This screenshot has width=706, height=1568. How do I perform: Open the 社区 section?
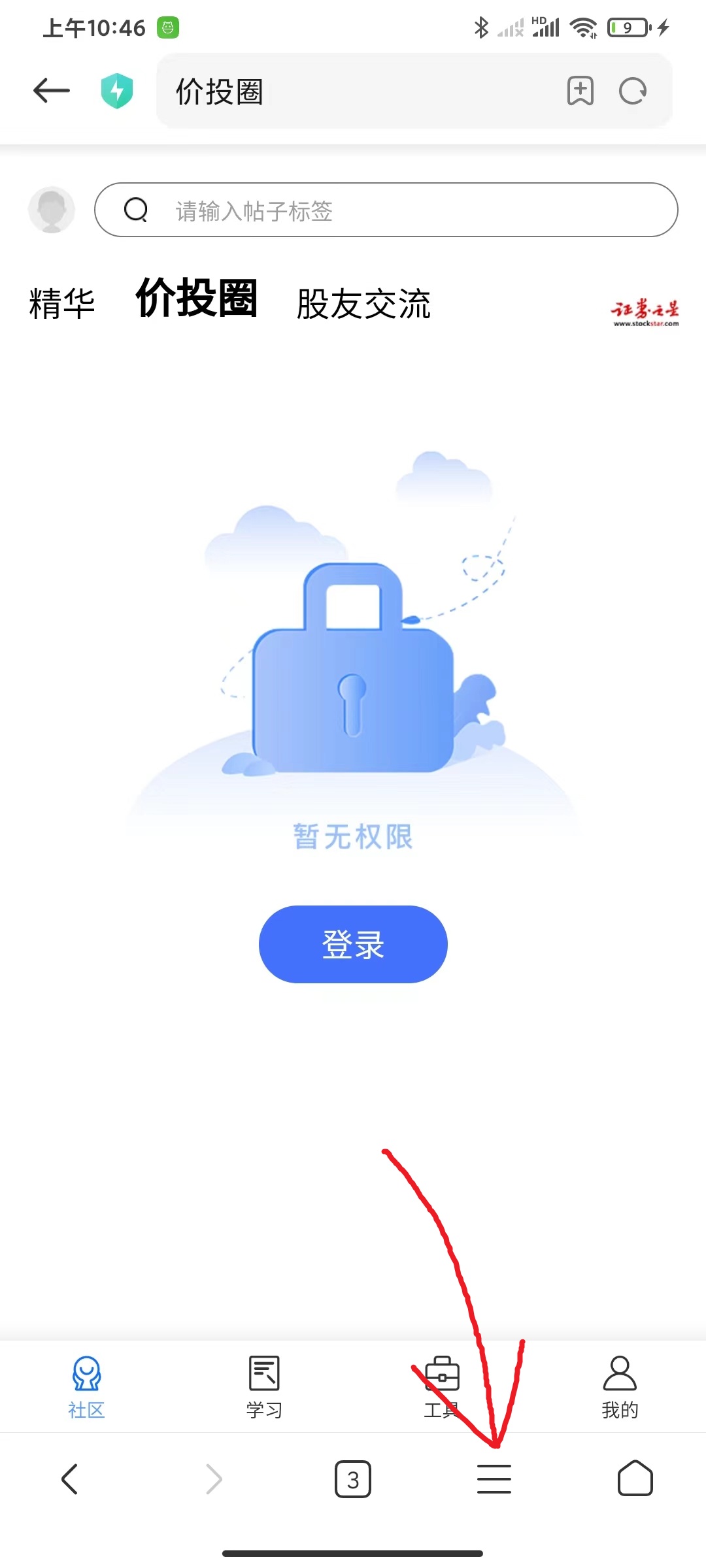(86, 1386)
